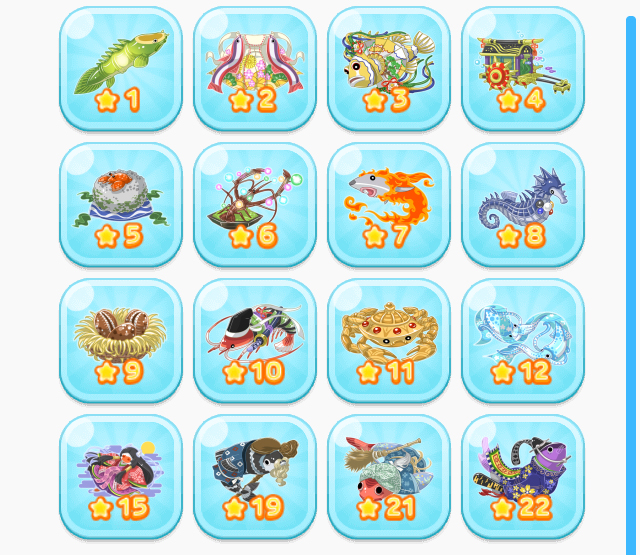640x555 pixels.
Task: Tap the star 7 flaming fish tile
Action: 389,204
